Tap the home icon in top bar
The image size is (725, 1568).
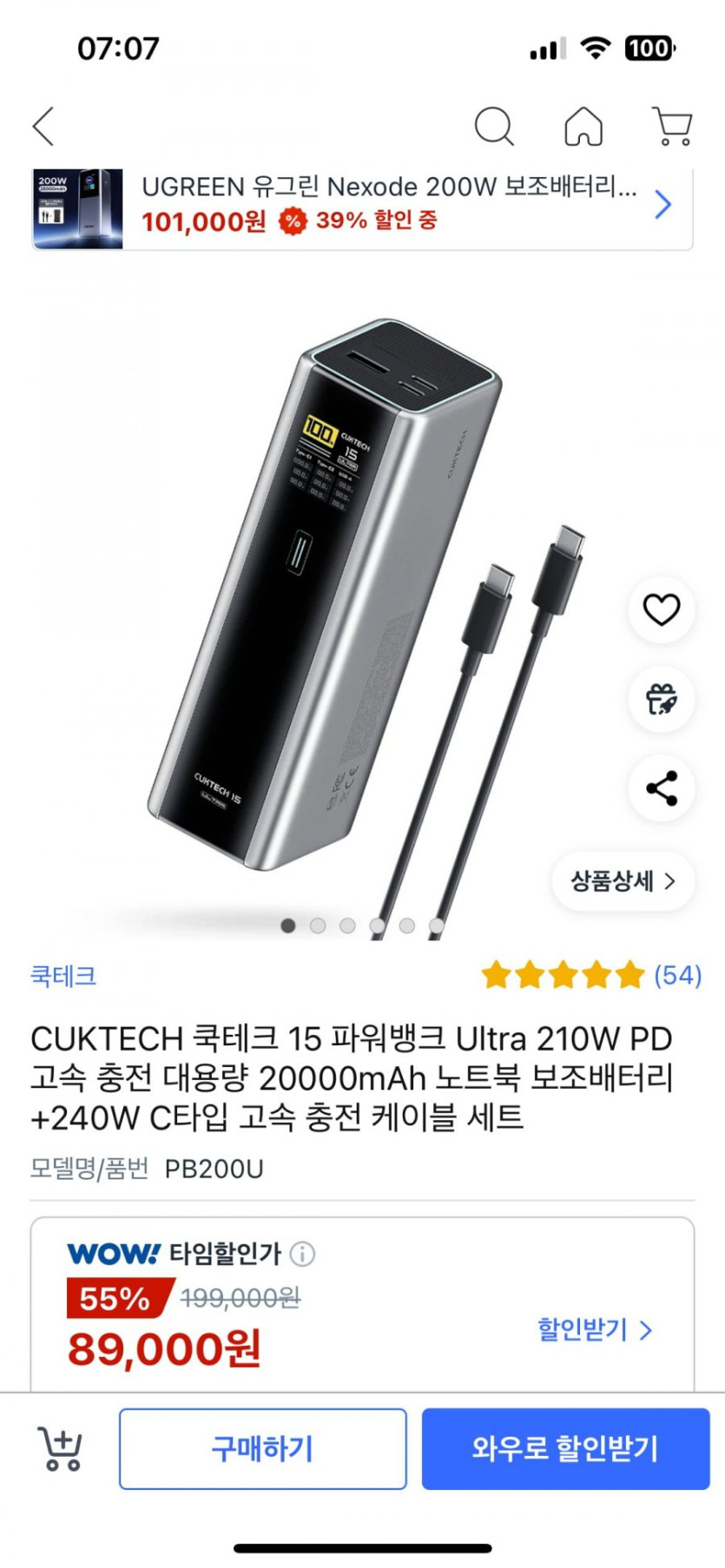pyautogui.click(x=583, y=126)
